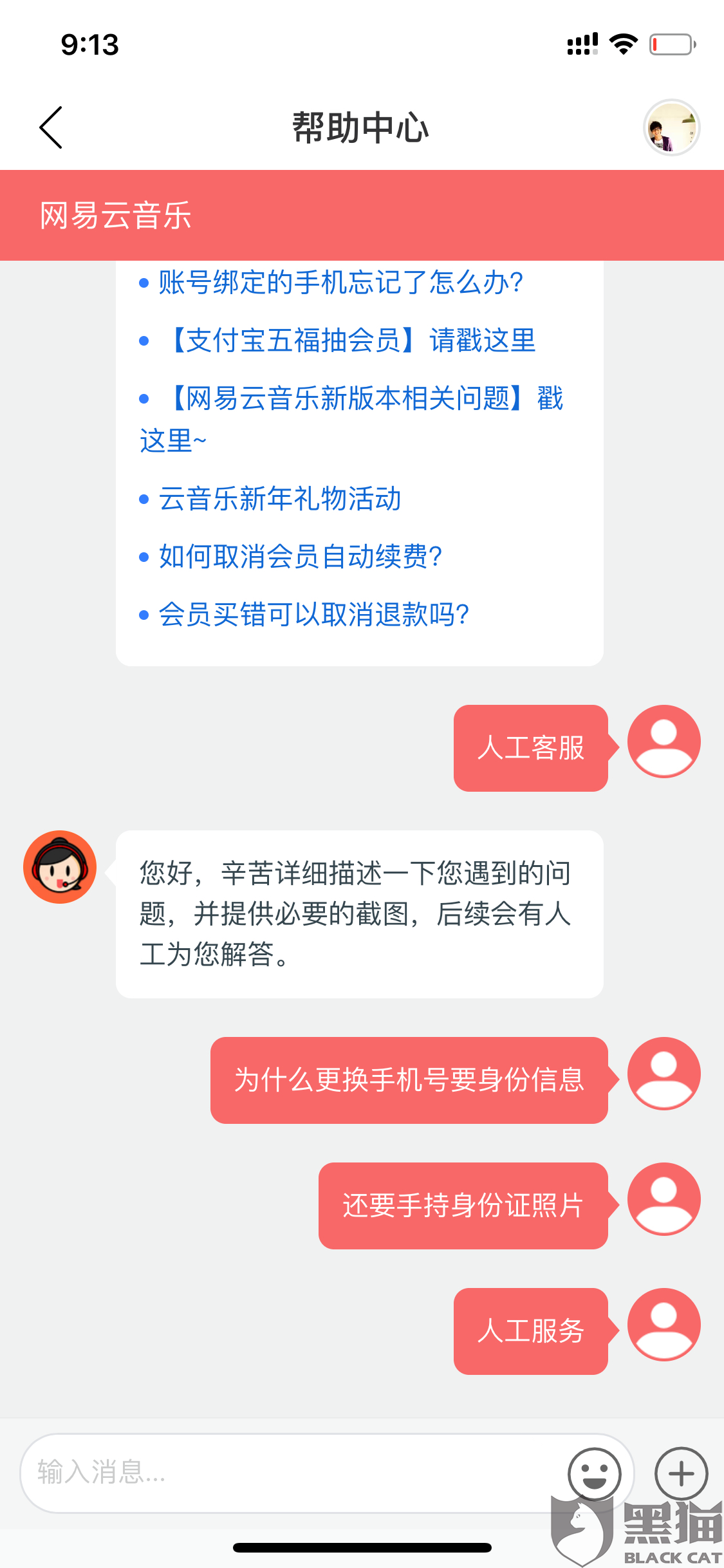Open your profile avatar at top right
Viewport: 724px width, 1568px height.
coord(670,127)
